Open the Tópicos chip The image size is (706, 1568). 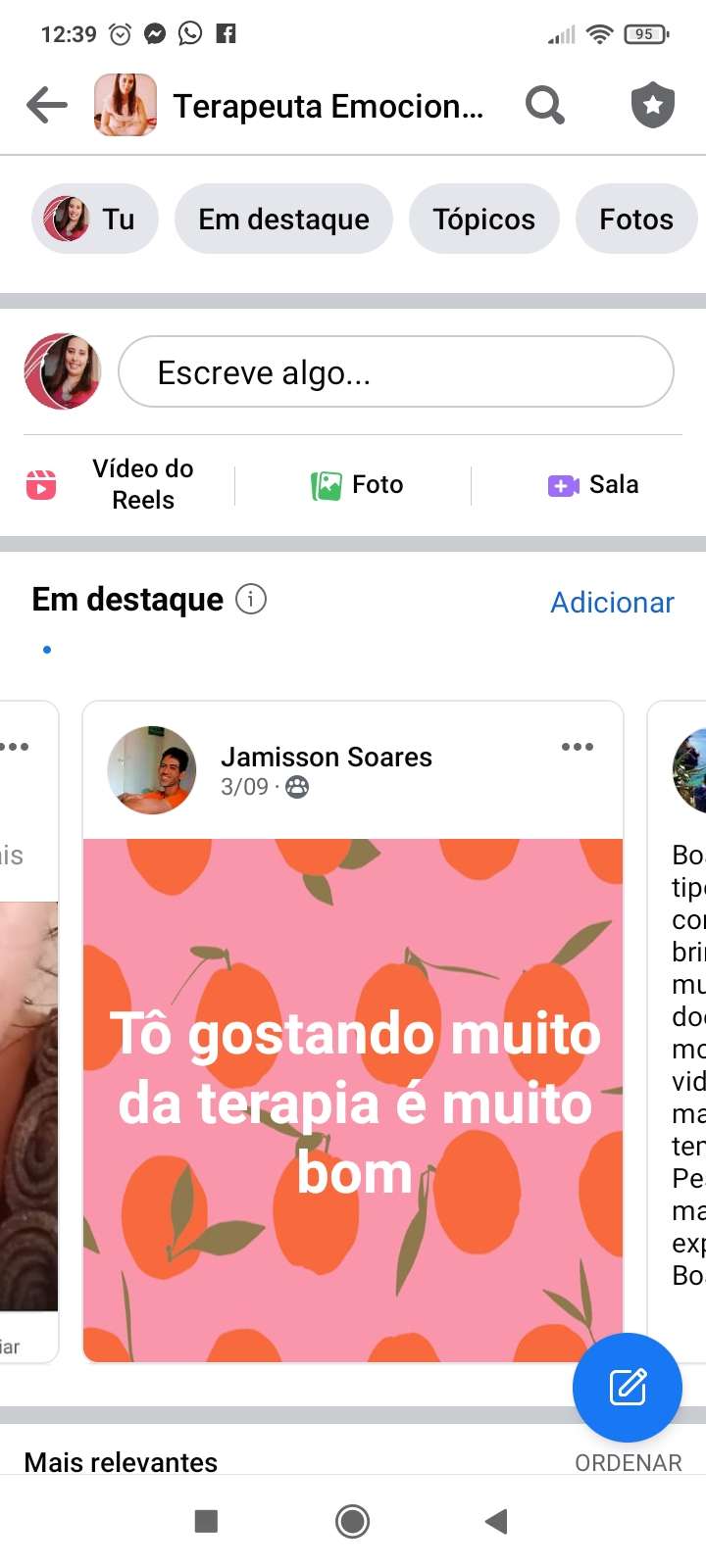click(483, 219)
